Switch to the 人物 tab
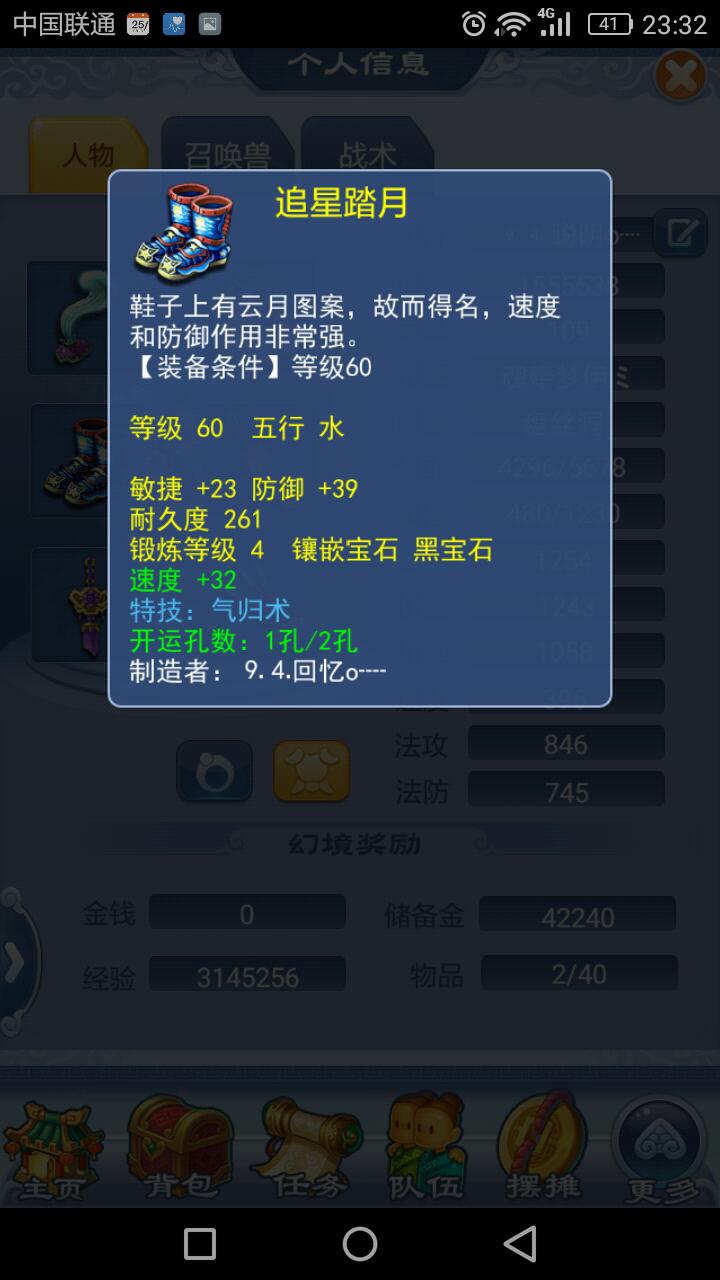 [88, 155]
